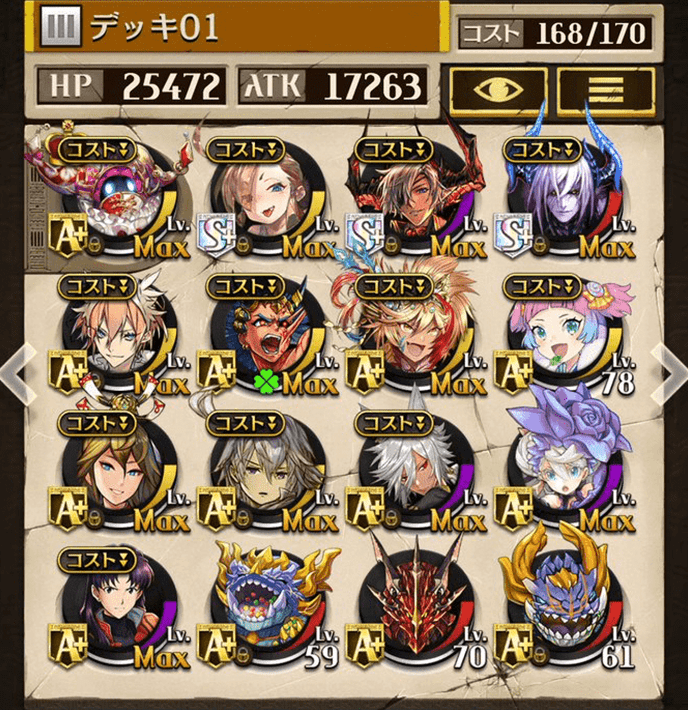Select the level 70 red armored card
688x710 pixels.
point(416,605)
